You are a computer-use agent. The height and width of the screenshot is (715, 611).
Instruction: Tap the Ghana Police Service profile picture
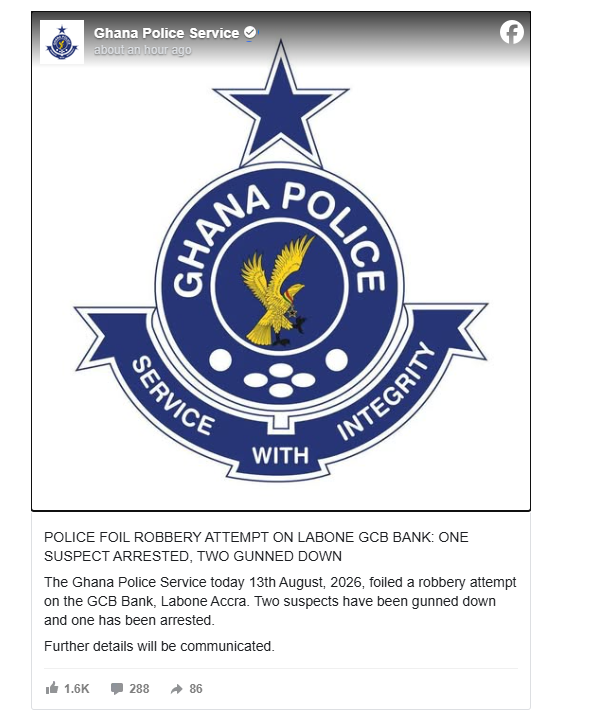(62, 42)
